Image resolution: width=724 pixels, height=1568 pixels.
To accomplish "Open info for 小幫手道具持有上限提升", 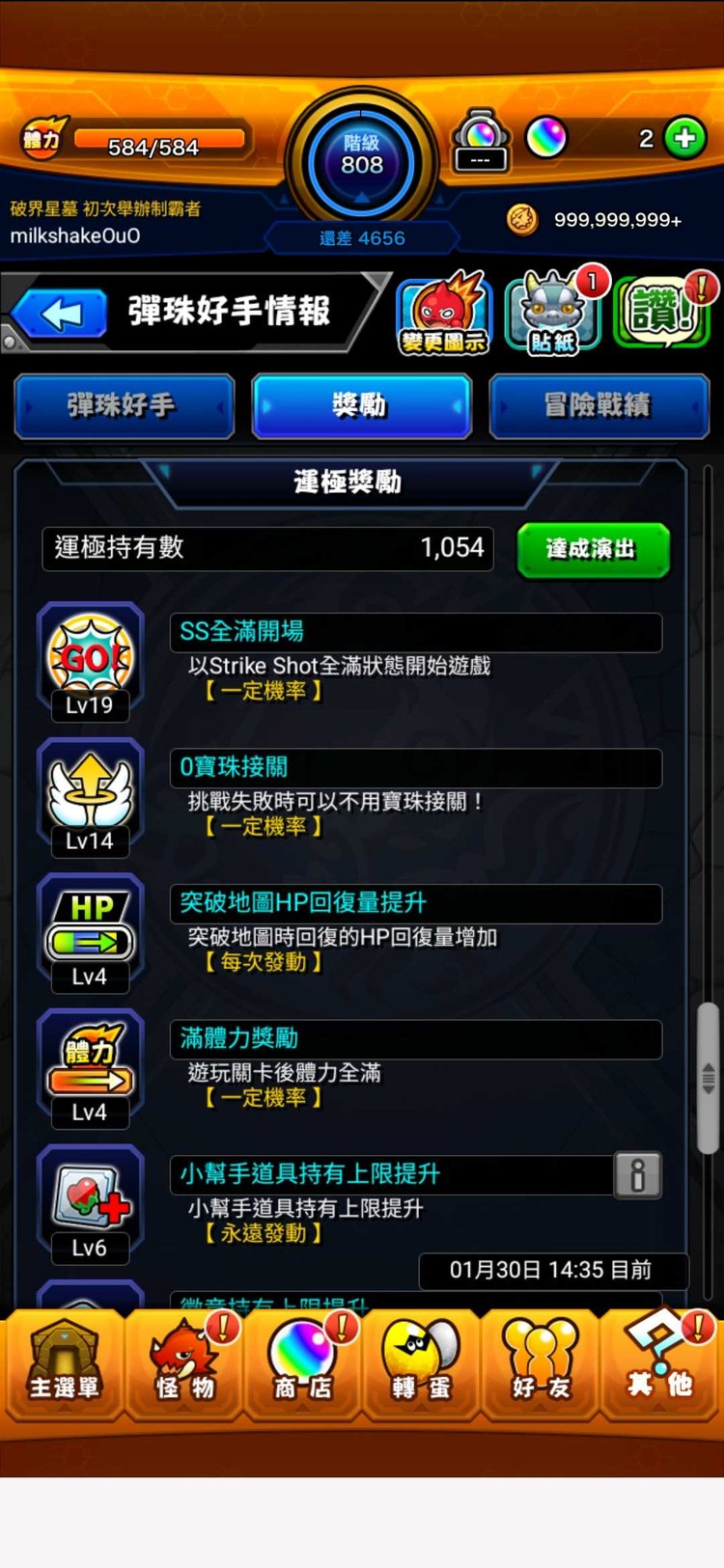I will (x=637, y=1175).
